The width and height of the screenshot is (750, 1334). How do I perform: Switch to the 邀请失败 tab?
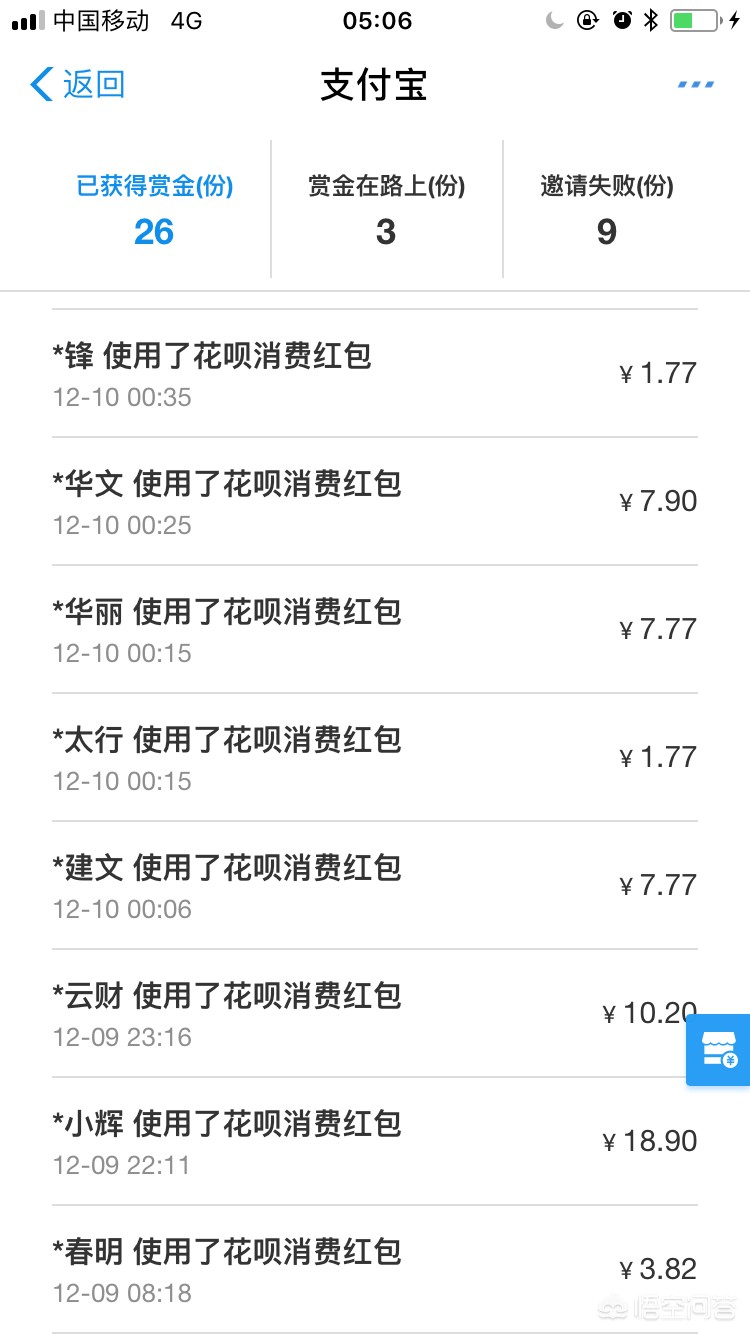607,209
